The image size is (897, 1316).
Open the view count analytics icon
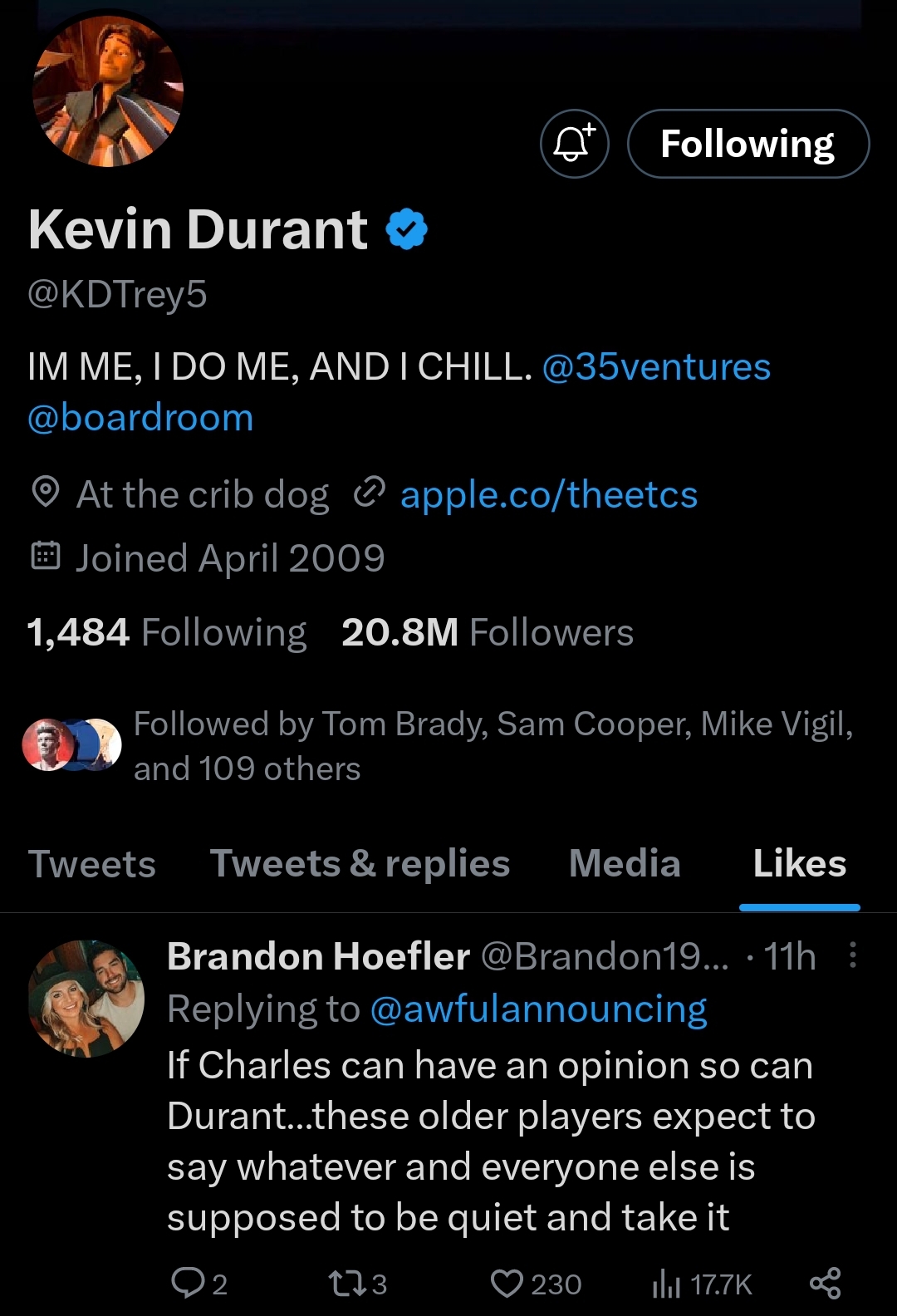tap(667, 1284)
